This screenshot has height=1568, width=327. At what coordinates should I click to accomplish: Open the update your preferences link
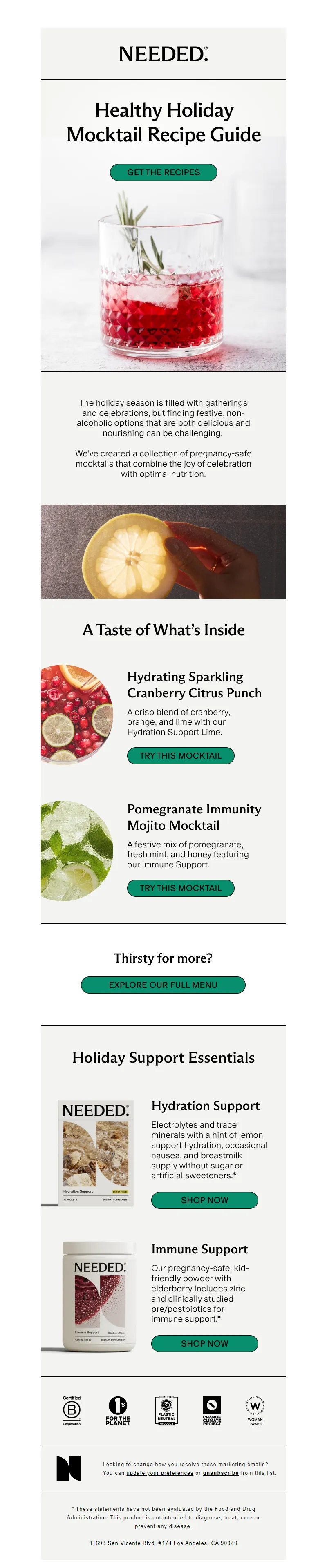point(159,1472)
